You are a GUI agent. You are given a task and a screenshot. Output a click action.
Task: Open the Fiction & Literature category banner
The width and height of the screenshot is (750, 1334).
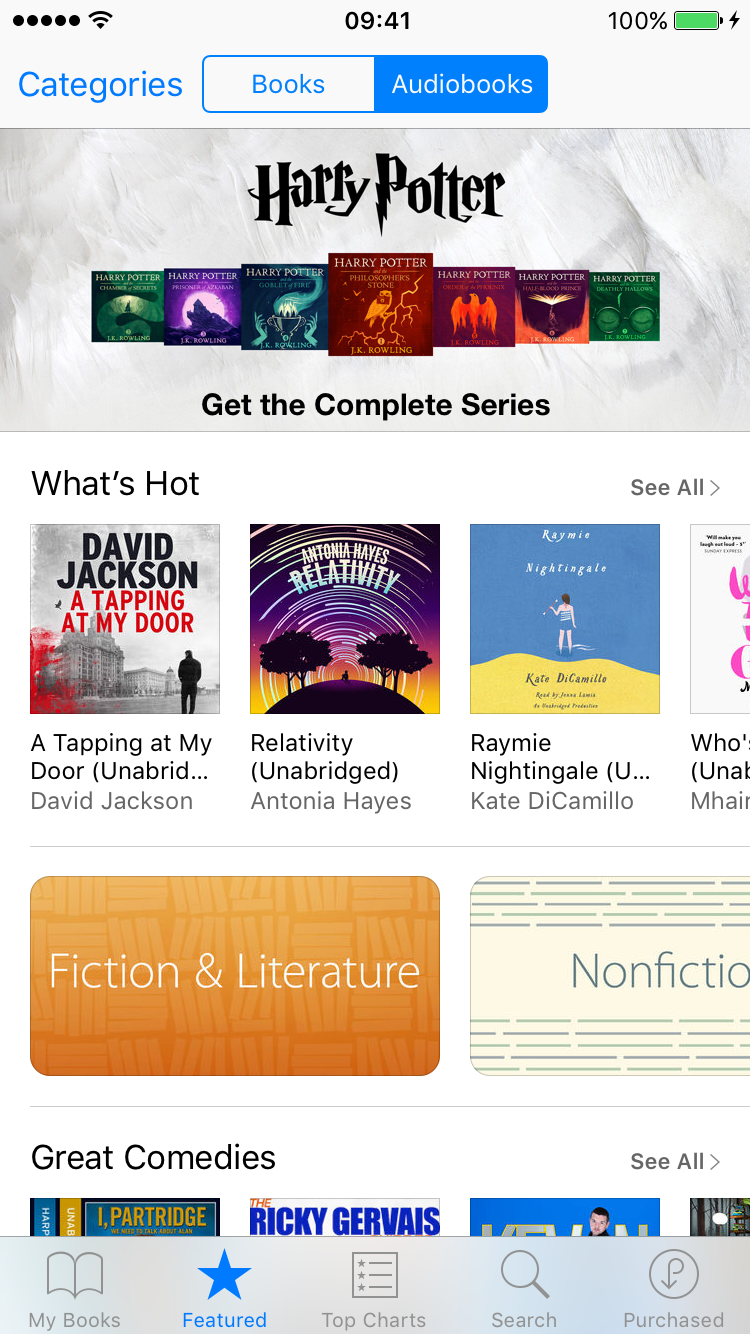click(x=234, y=975)
